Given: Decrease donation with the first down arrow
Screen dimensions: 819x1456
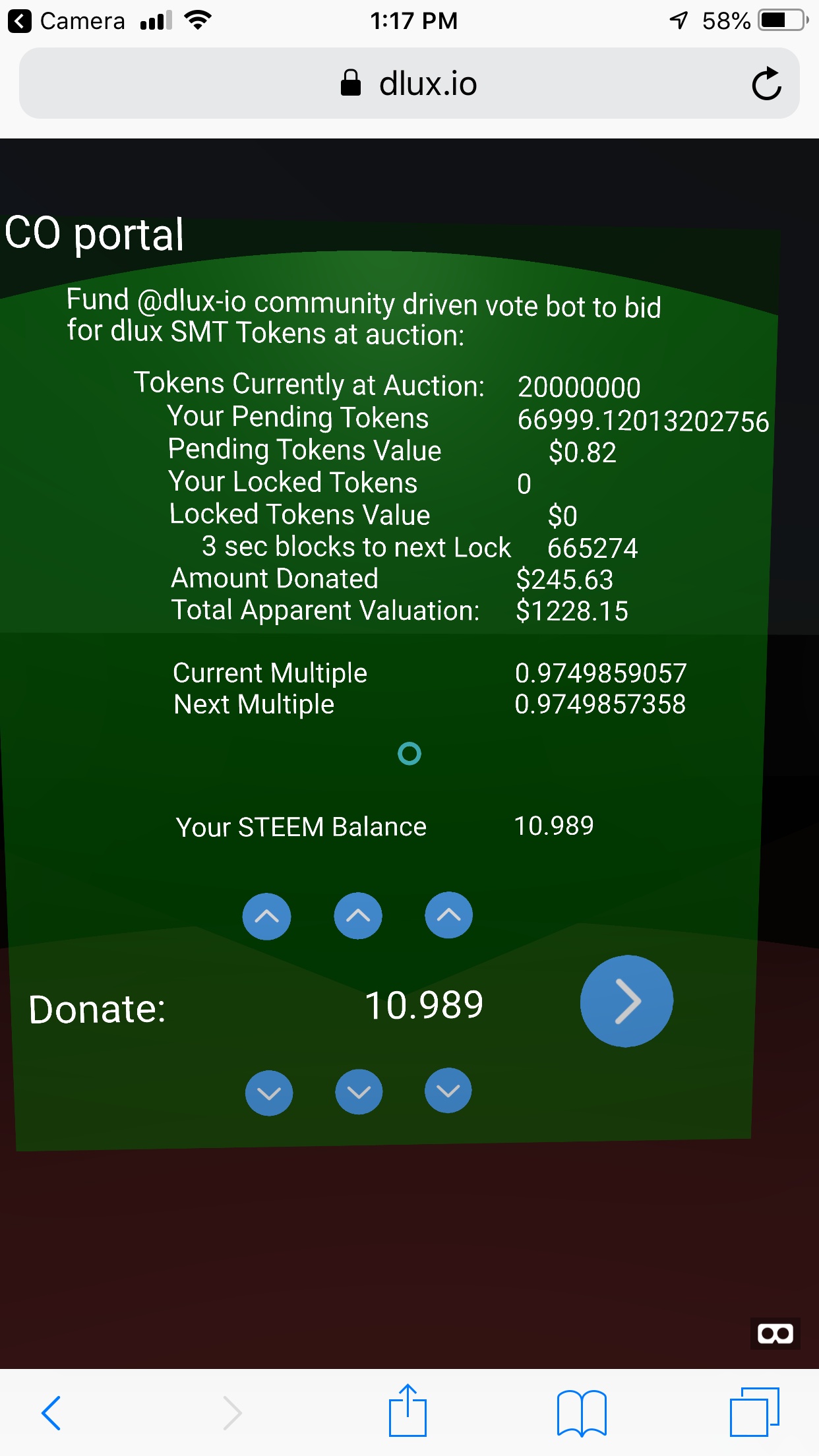Looking at the screenshot, I should [x=268, y=1093].
